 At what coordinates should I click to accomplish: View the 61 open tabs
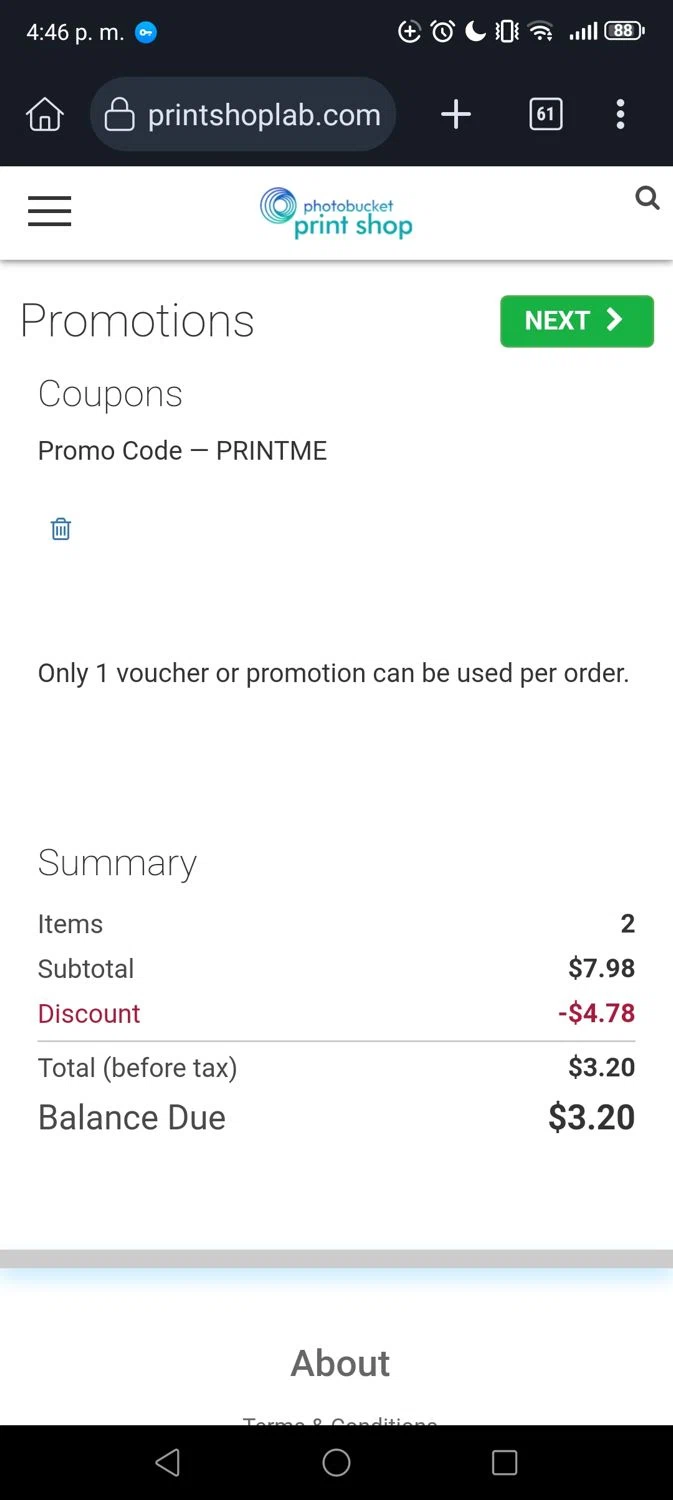tap(545, 115)
